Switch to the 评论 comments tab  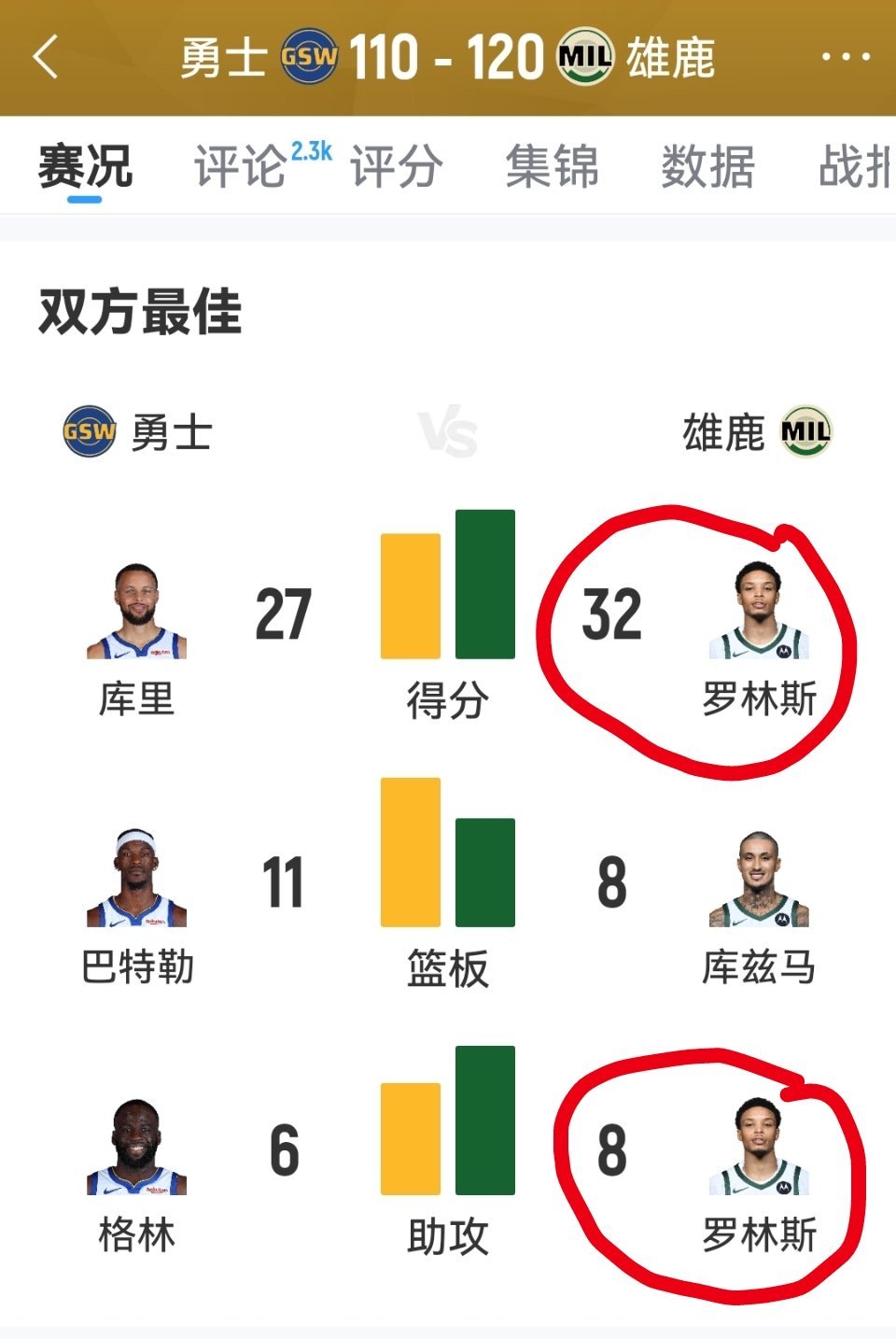[x=238, y=168]
